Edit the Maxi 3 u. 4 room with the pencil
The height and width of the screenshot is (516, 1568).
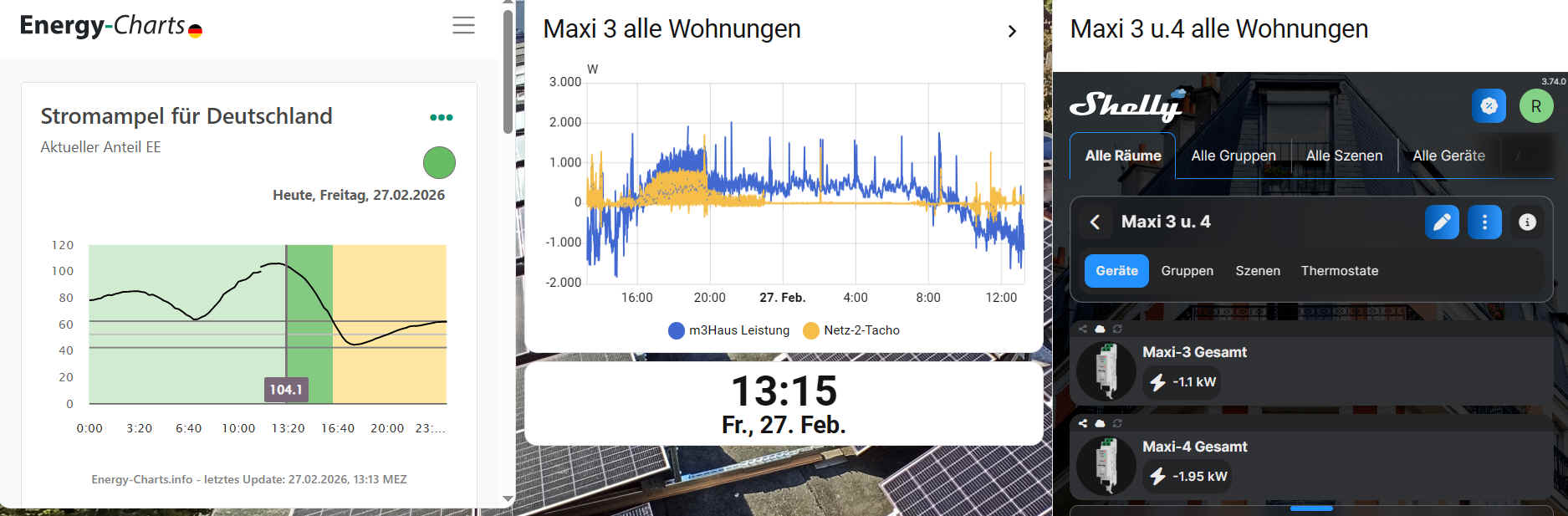tap(1442, 222)
